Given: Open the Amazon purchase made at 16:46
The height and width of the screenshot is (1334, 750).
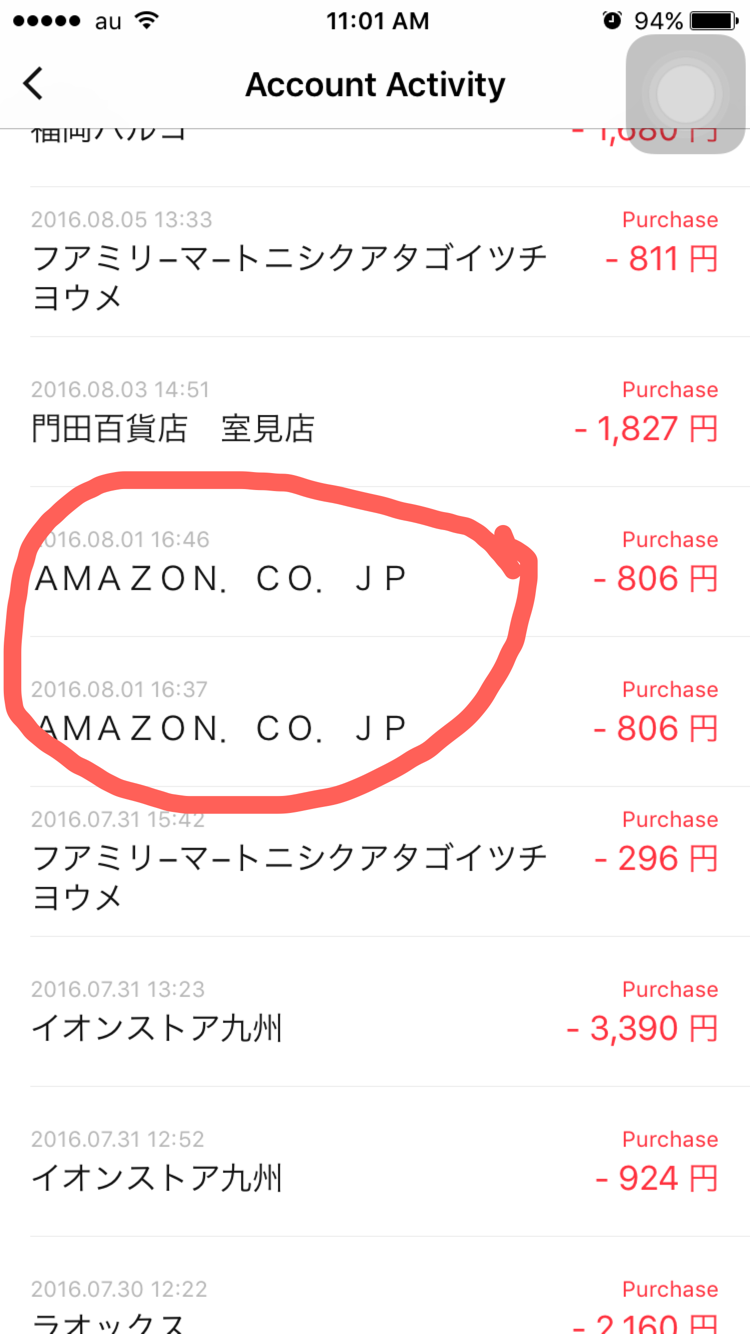Looking at the screenshot, I should click(x=375, y=562).
